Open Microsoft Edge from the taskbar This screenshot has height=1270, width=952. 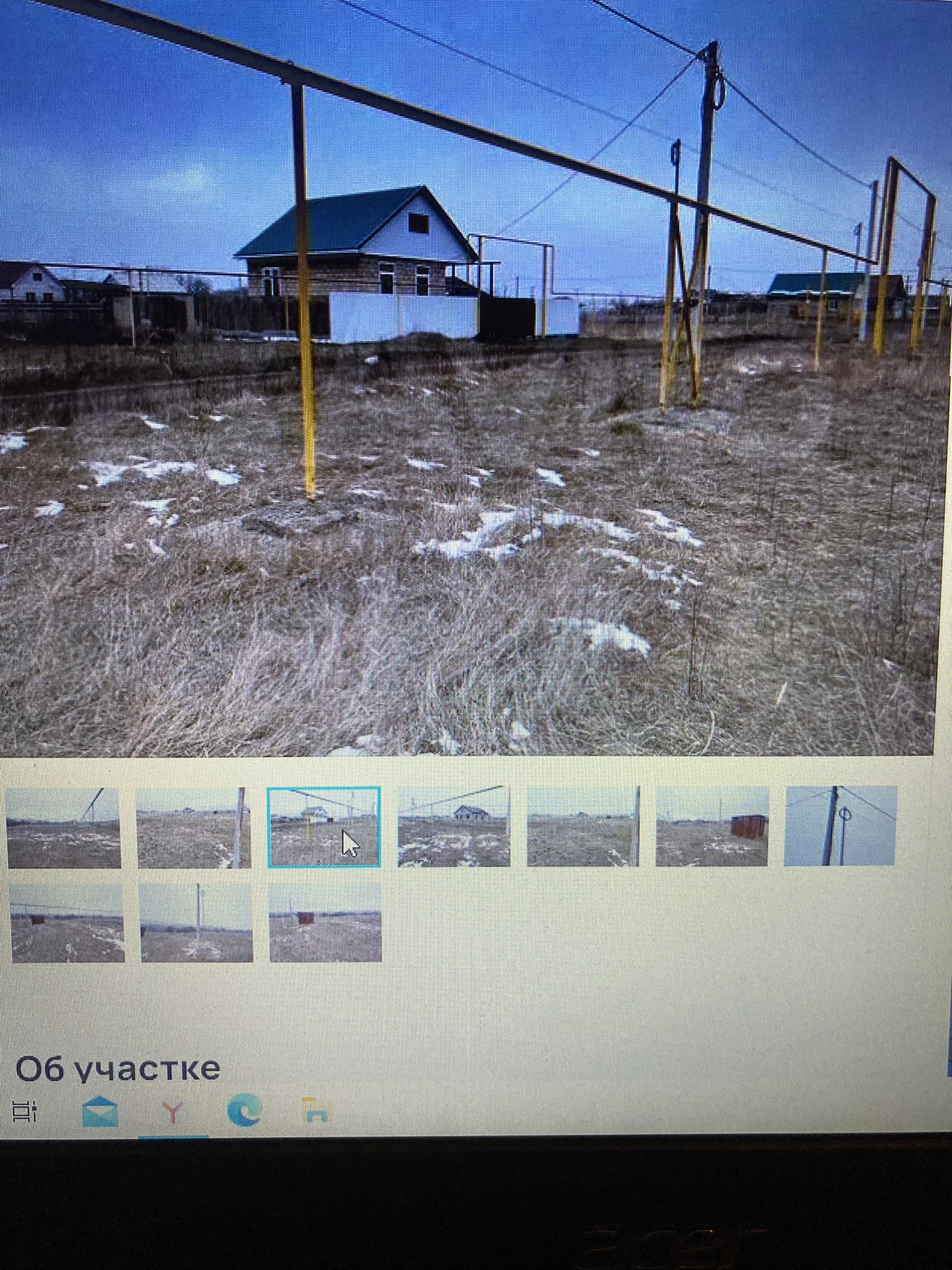[245, 1111]
